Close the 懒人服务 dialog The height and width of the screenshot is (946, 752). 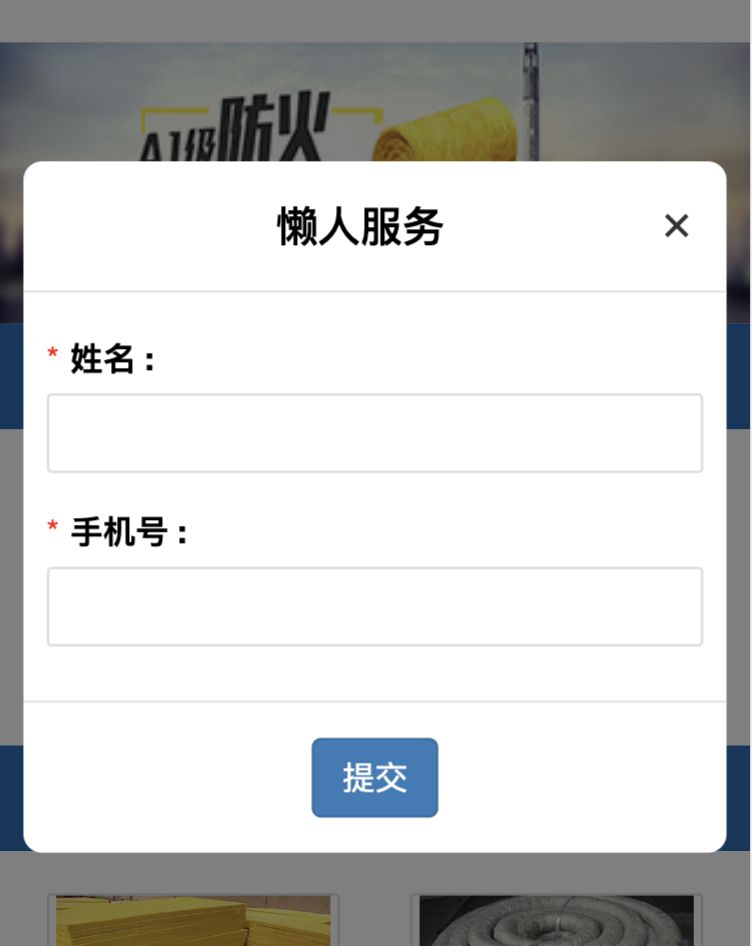676,226
